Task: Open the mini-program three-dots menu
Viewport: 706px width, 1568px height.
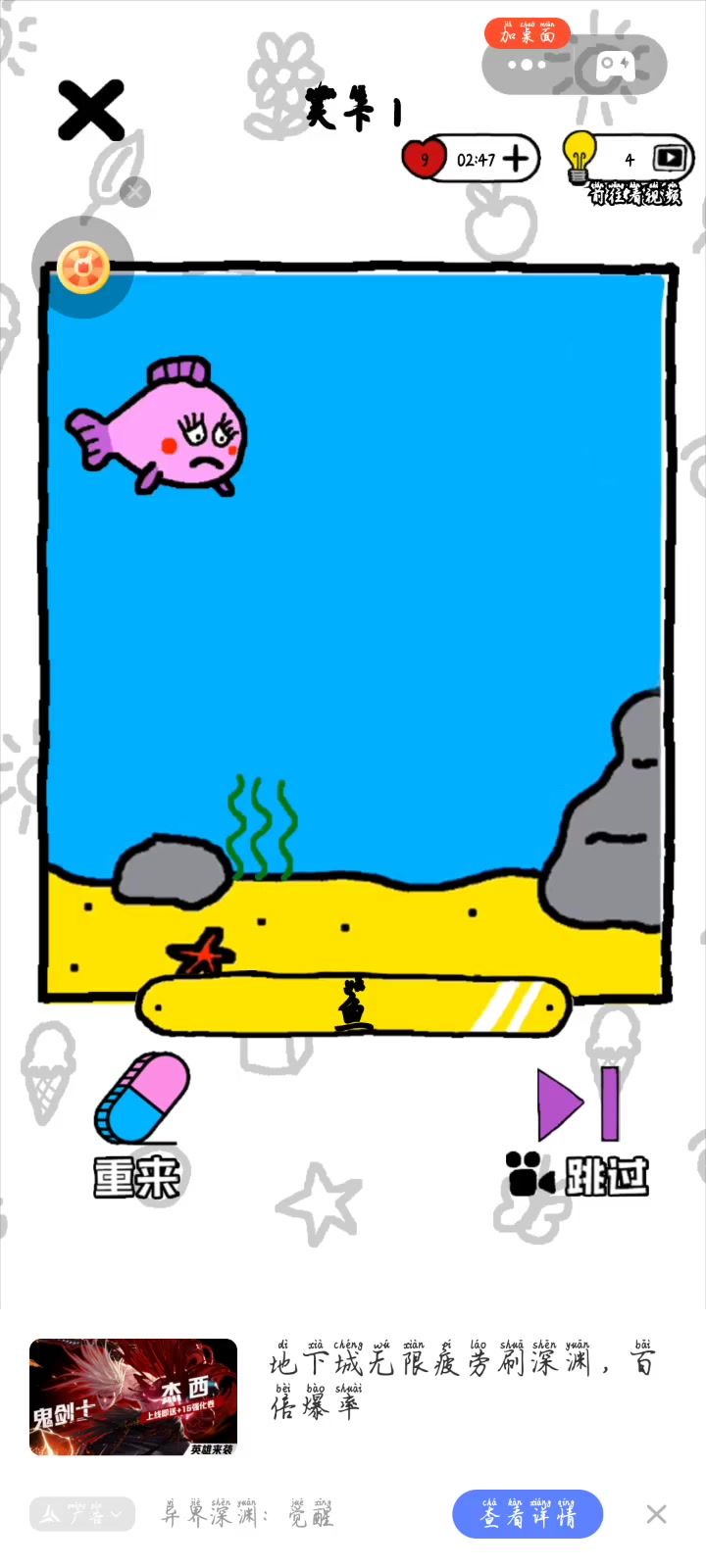Action: coord(527,65)
